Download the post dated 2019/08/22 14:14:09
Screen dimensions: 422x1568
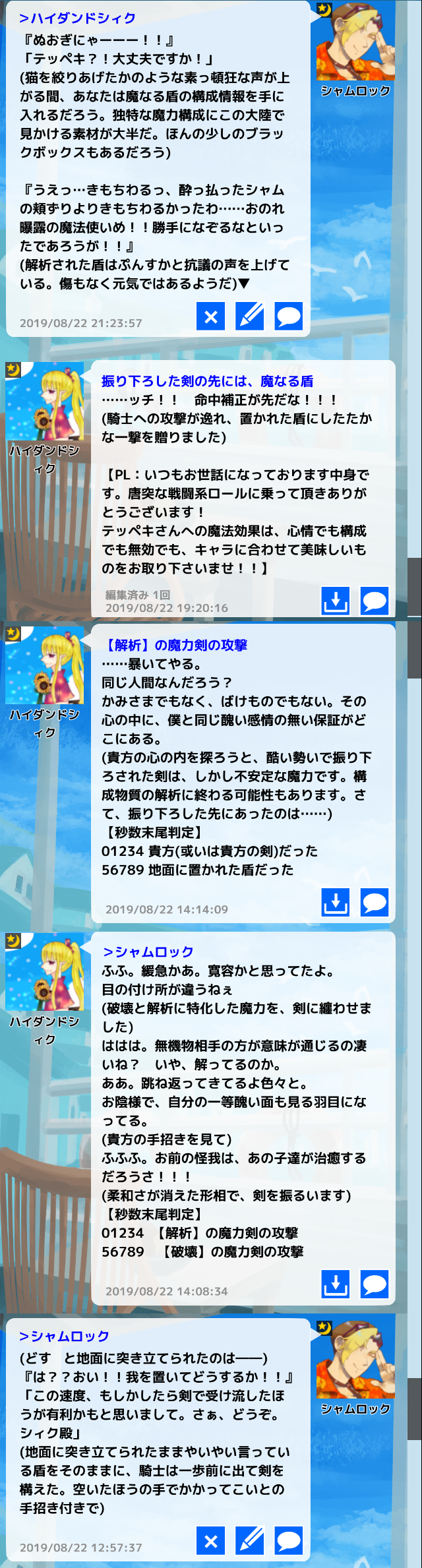click(x=336, y=902)
